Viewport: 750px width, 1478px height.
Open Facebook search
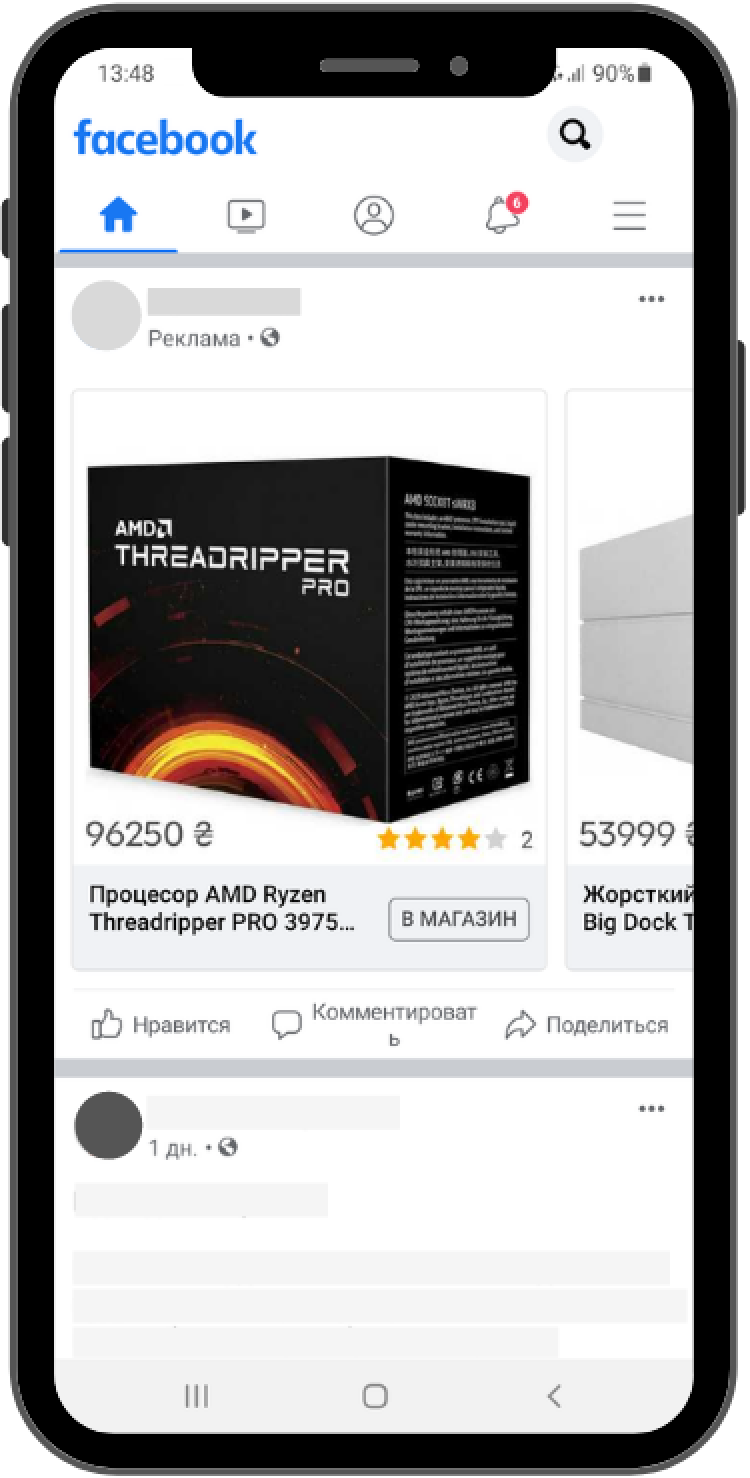(x=574, y=134)
